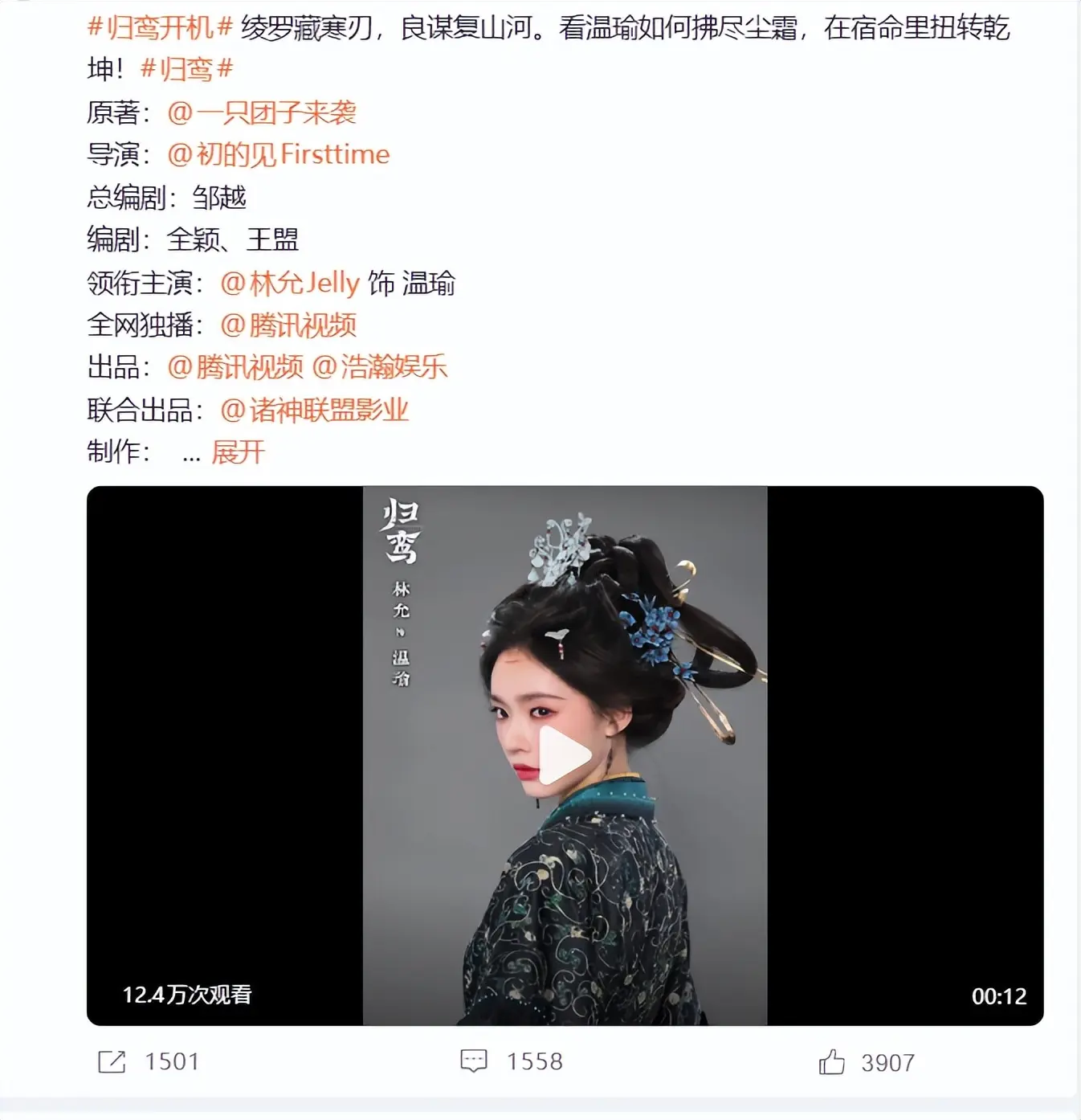Expand full post with 展开

[238, 452]
